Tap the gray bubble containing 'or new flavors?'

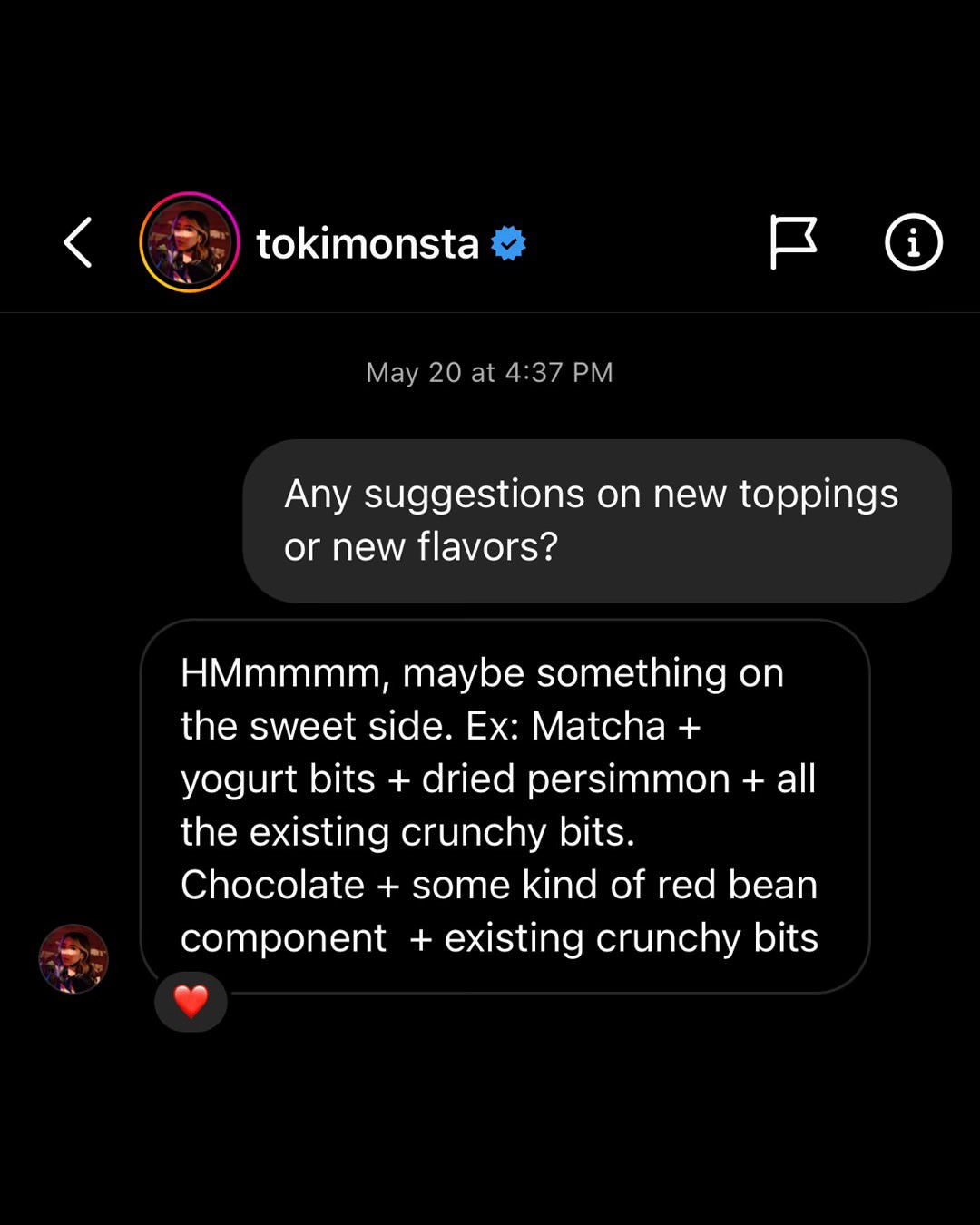click(594, 544)
